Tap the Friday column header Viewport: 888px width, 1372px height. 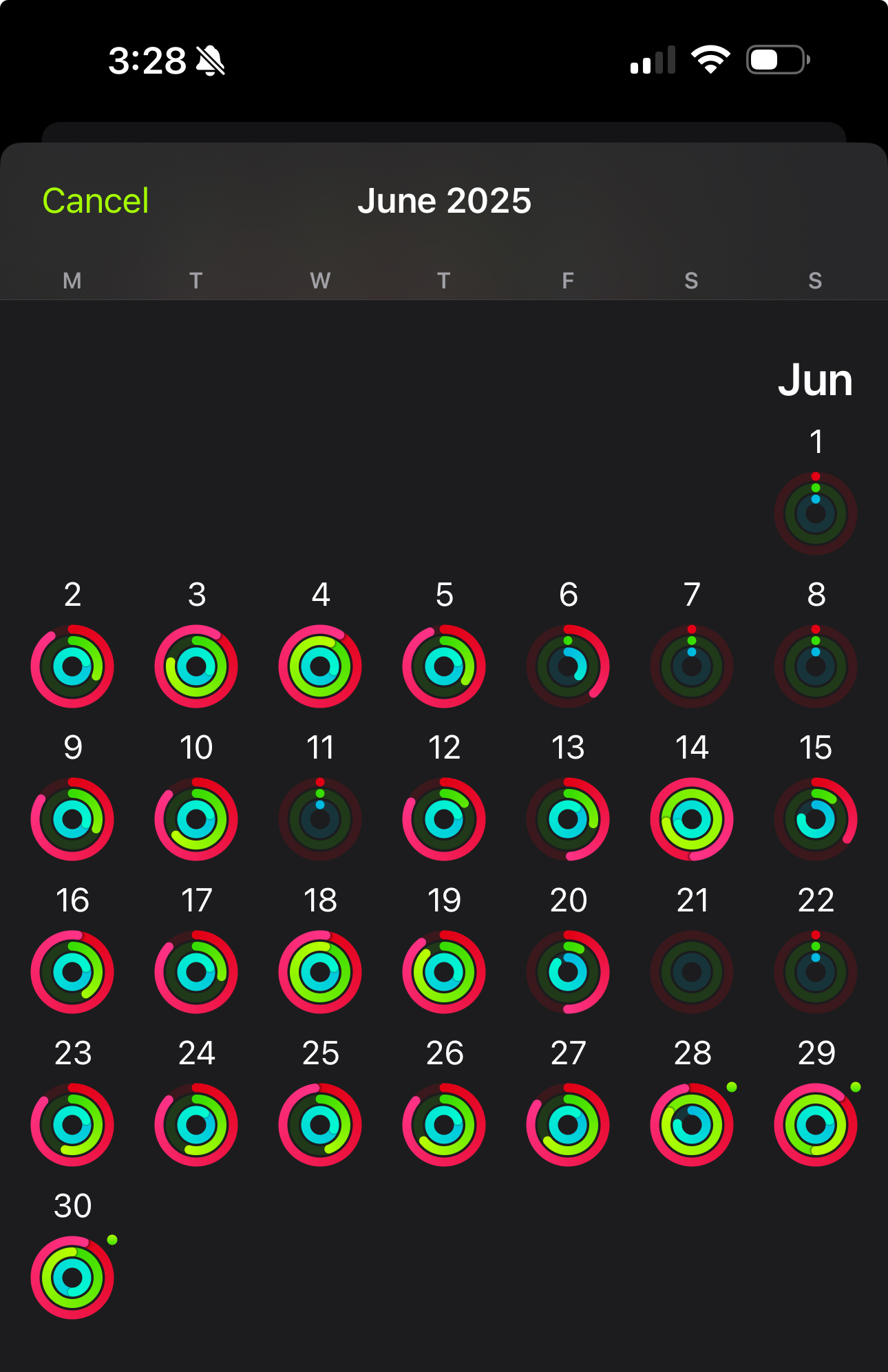pos(567,281)
